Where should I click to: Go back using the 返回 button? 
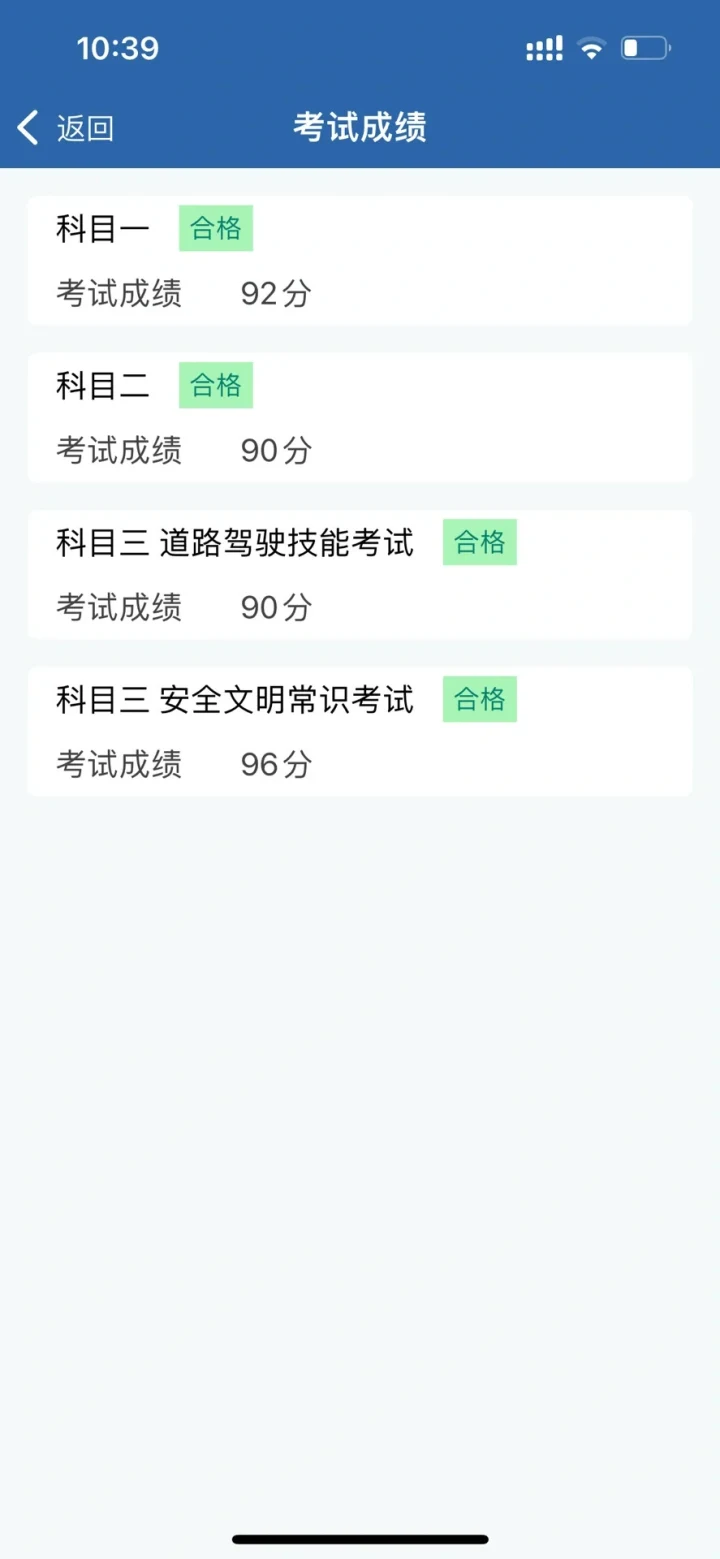pyautogui.click(x=66, y=128)
